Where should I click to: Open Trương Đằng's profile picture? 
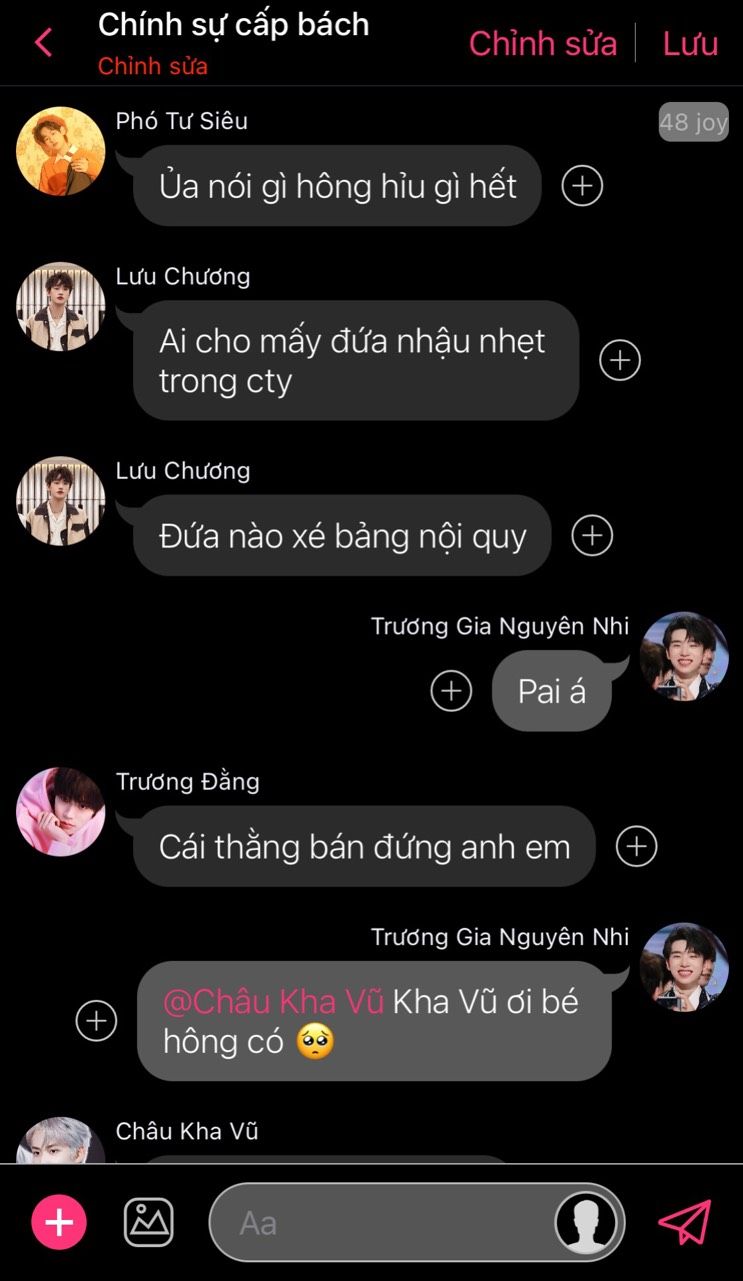pos(61,812)
